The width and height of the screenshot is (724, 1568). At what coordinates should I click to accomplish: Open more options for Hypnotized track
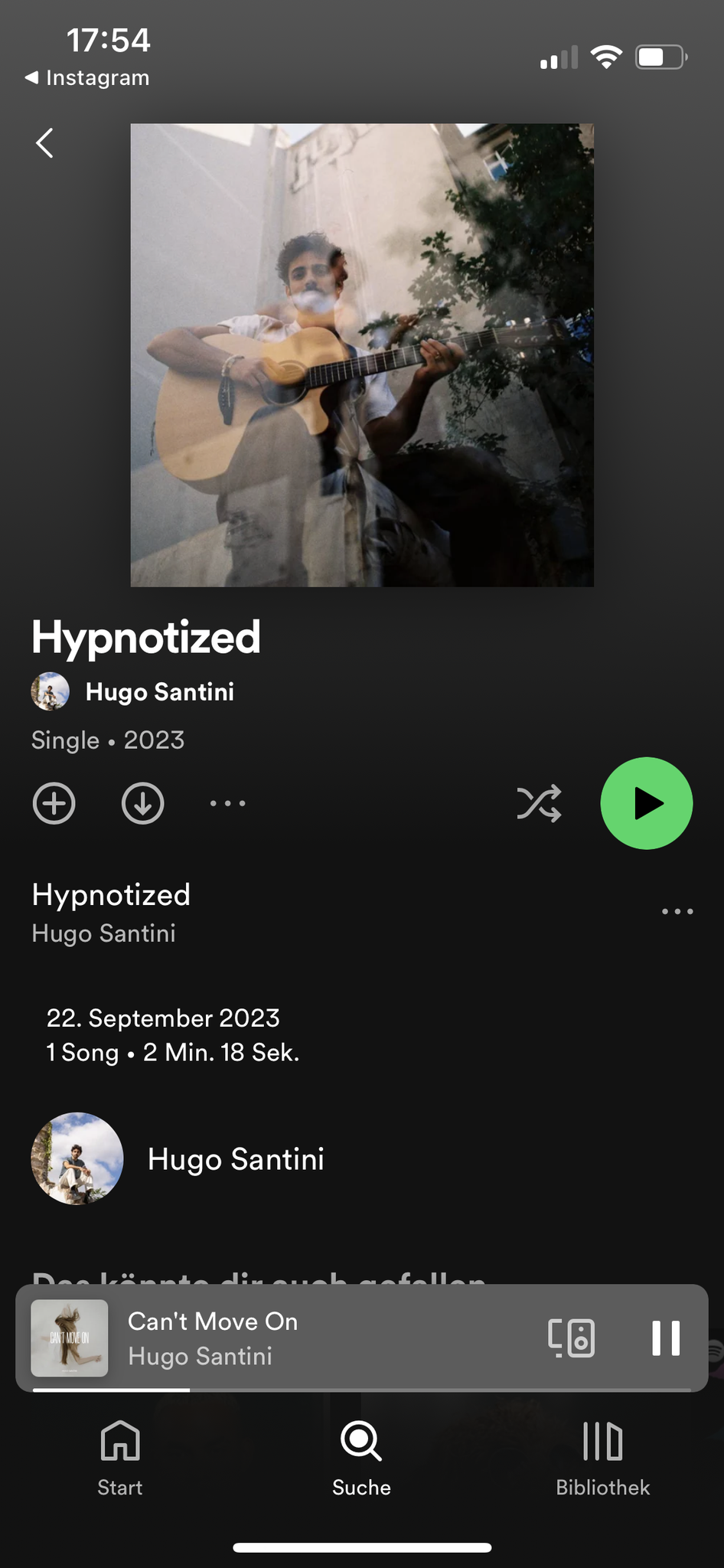coord(677,912)
